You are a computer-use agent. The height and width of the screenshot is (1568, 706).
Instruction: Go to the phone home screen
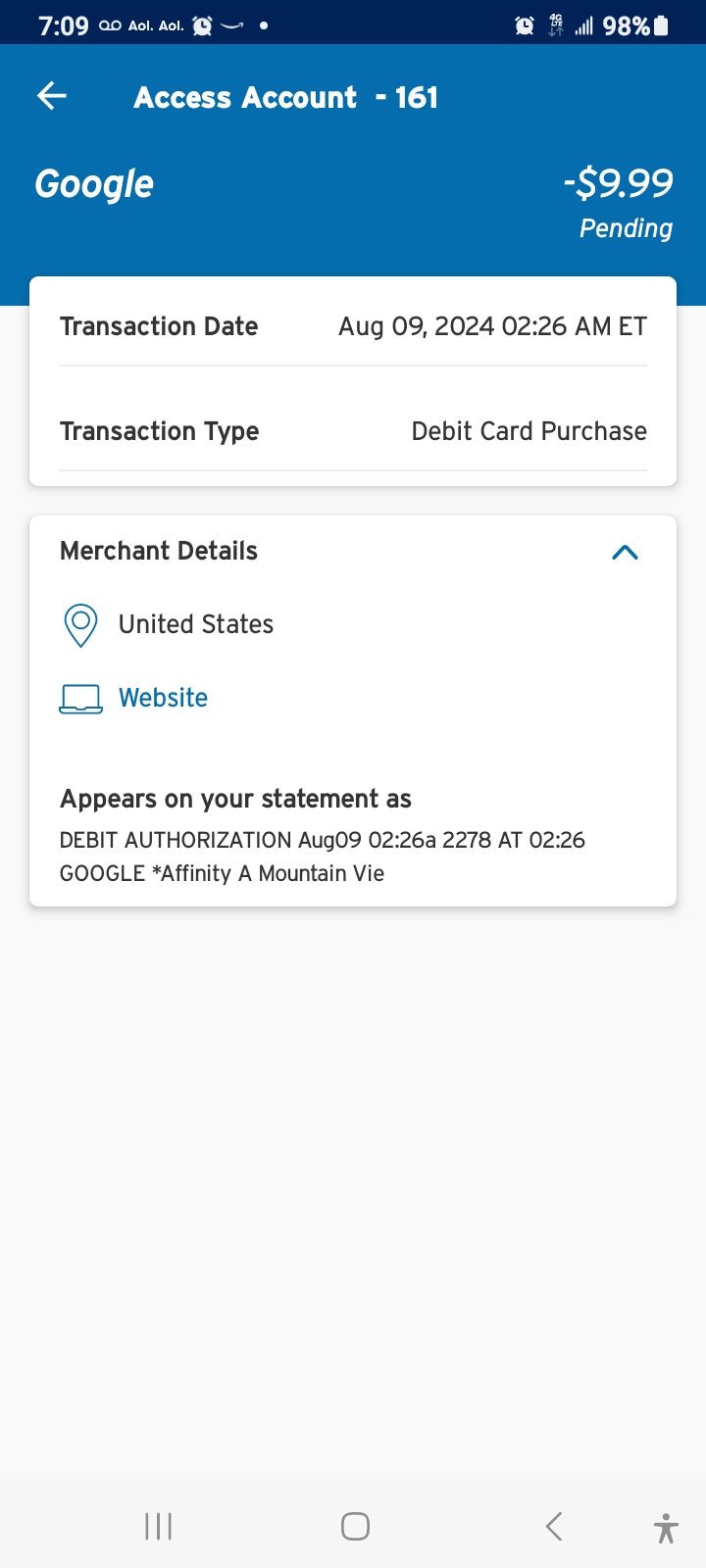[x=355, y=1526]
